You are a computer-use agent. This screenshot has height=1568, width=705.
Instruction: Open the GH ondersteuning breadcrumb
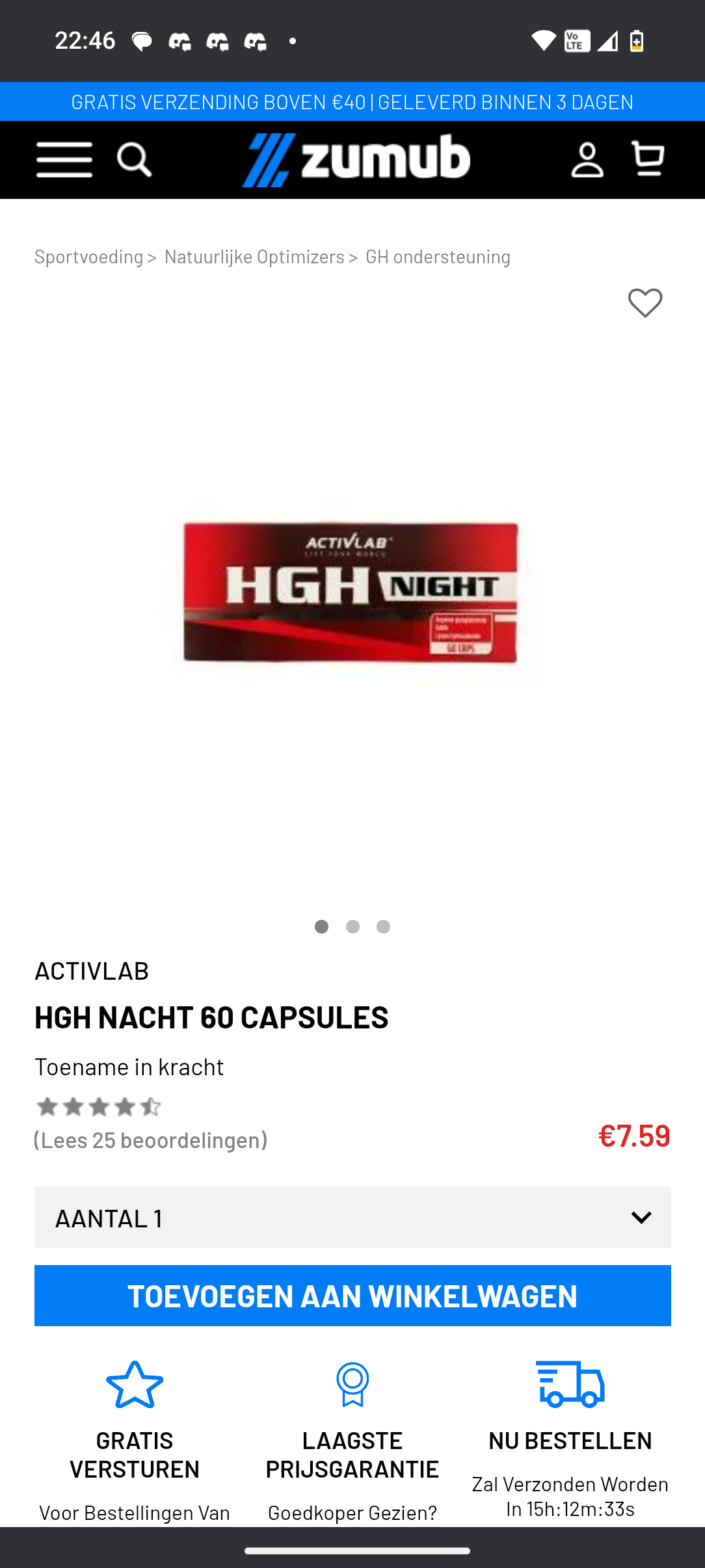(438, 257)
